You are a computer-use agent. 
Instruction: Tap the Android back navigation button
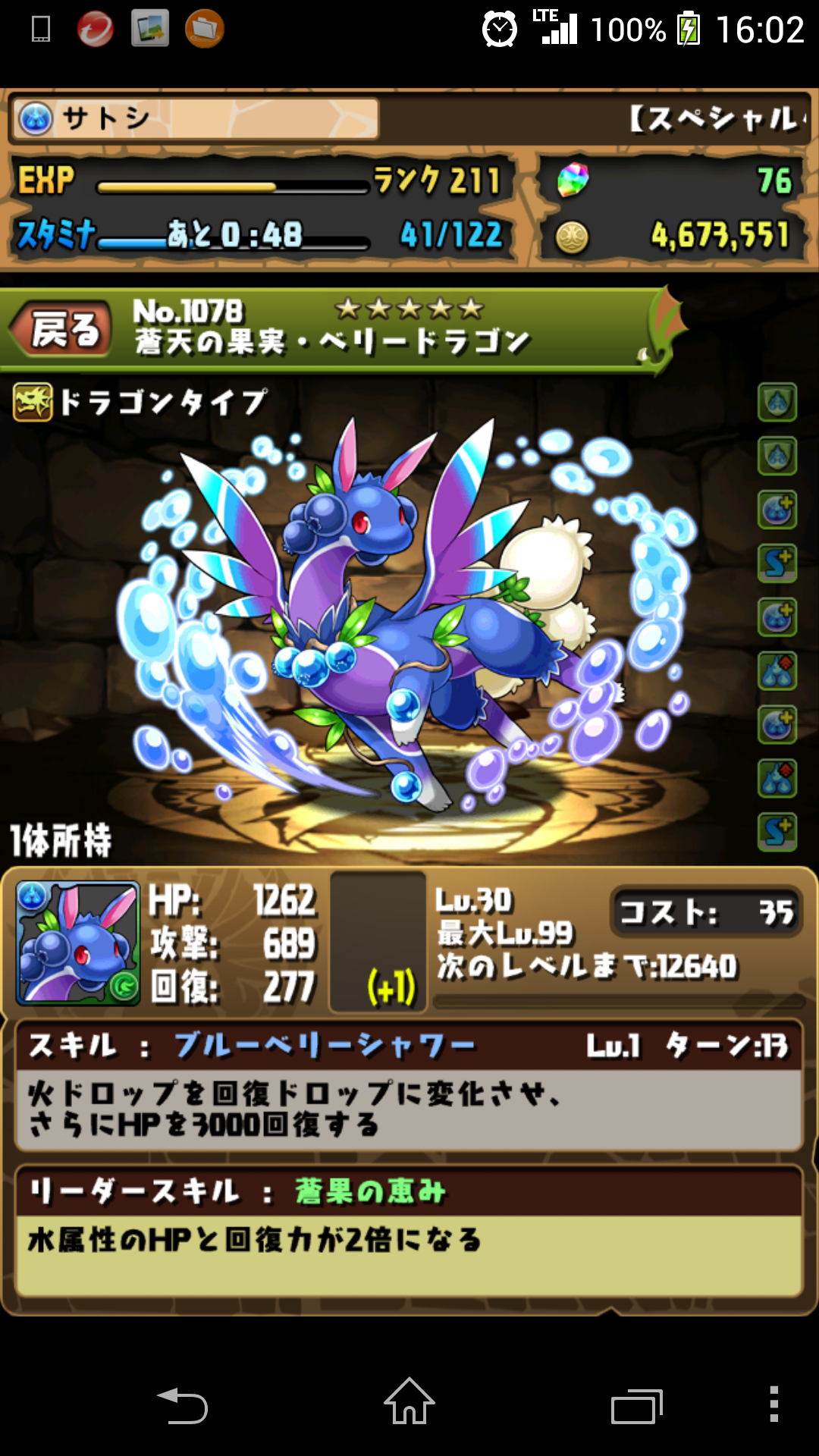point(183,1406)
